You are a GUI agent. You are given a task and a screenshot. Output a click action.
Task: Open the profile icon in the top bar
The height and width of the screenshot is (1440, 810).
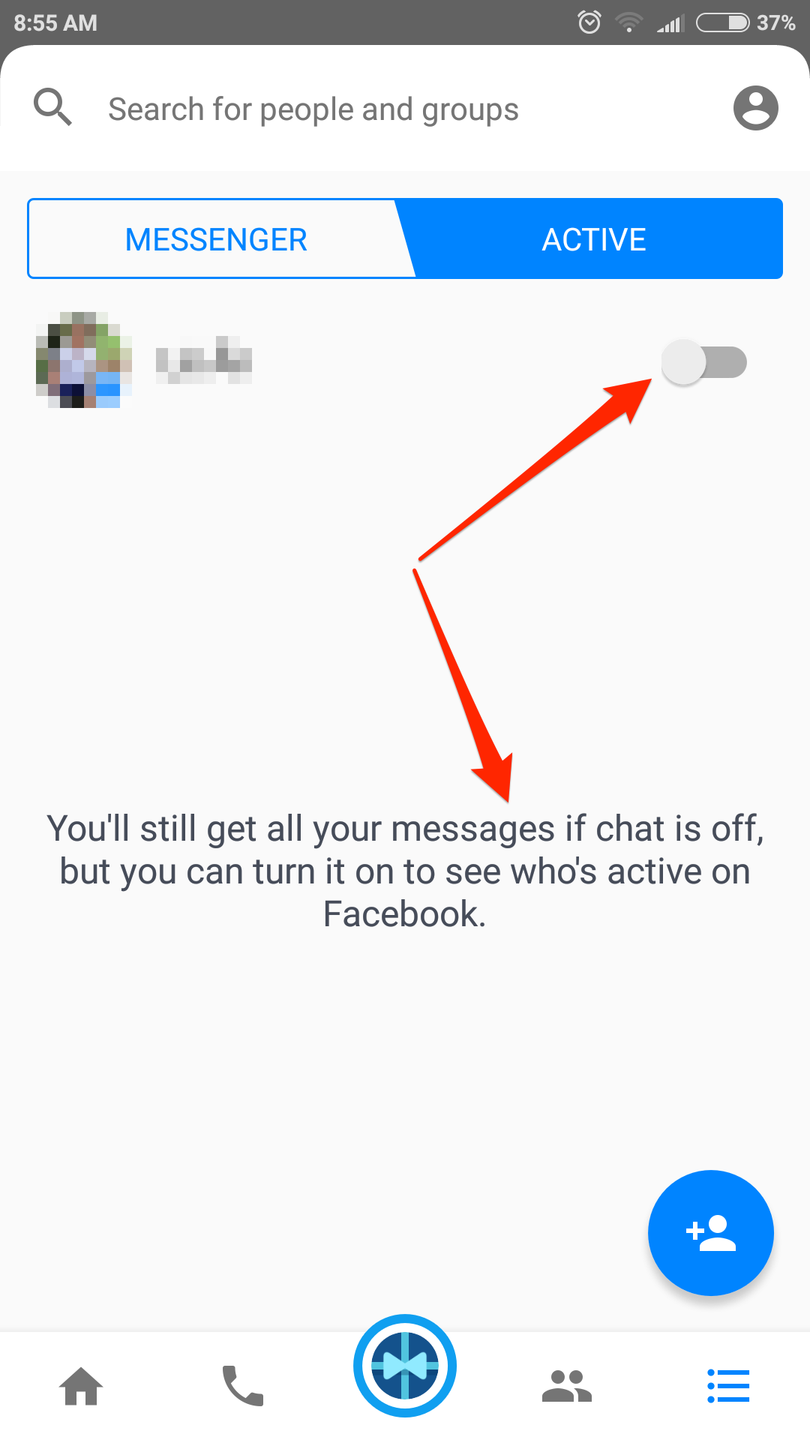[755, 108]
